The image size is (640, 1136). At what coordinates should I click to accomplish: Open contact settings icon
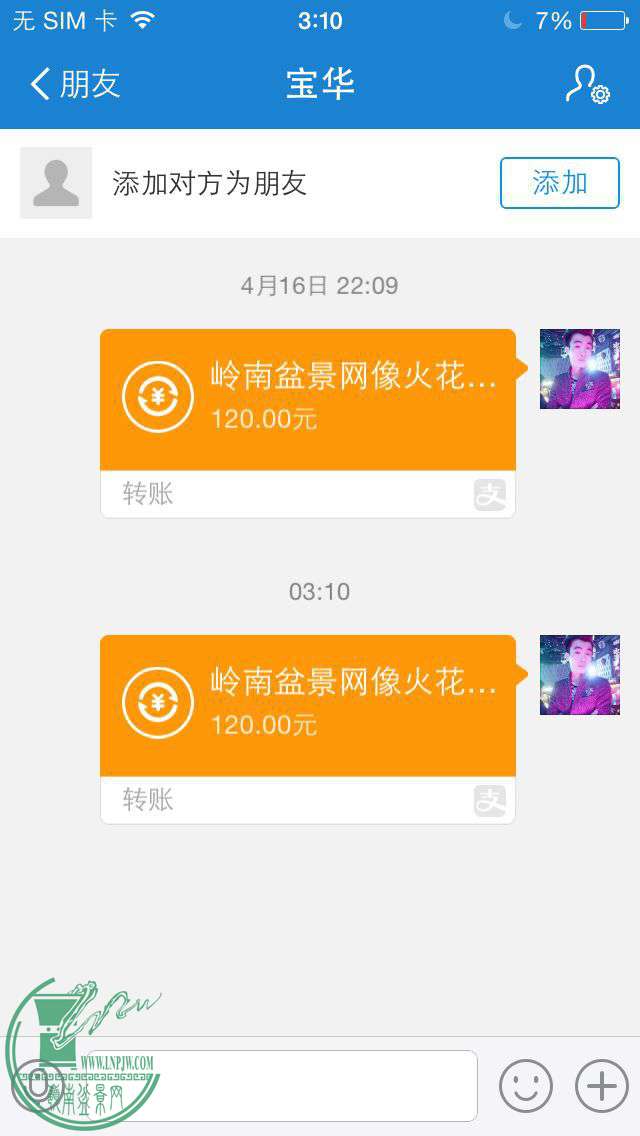(x=586, y=85)
